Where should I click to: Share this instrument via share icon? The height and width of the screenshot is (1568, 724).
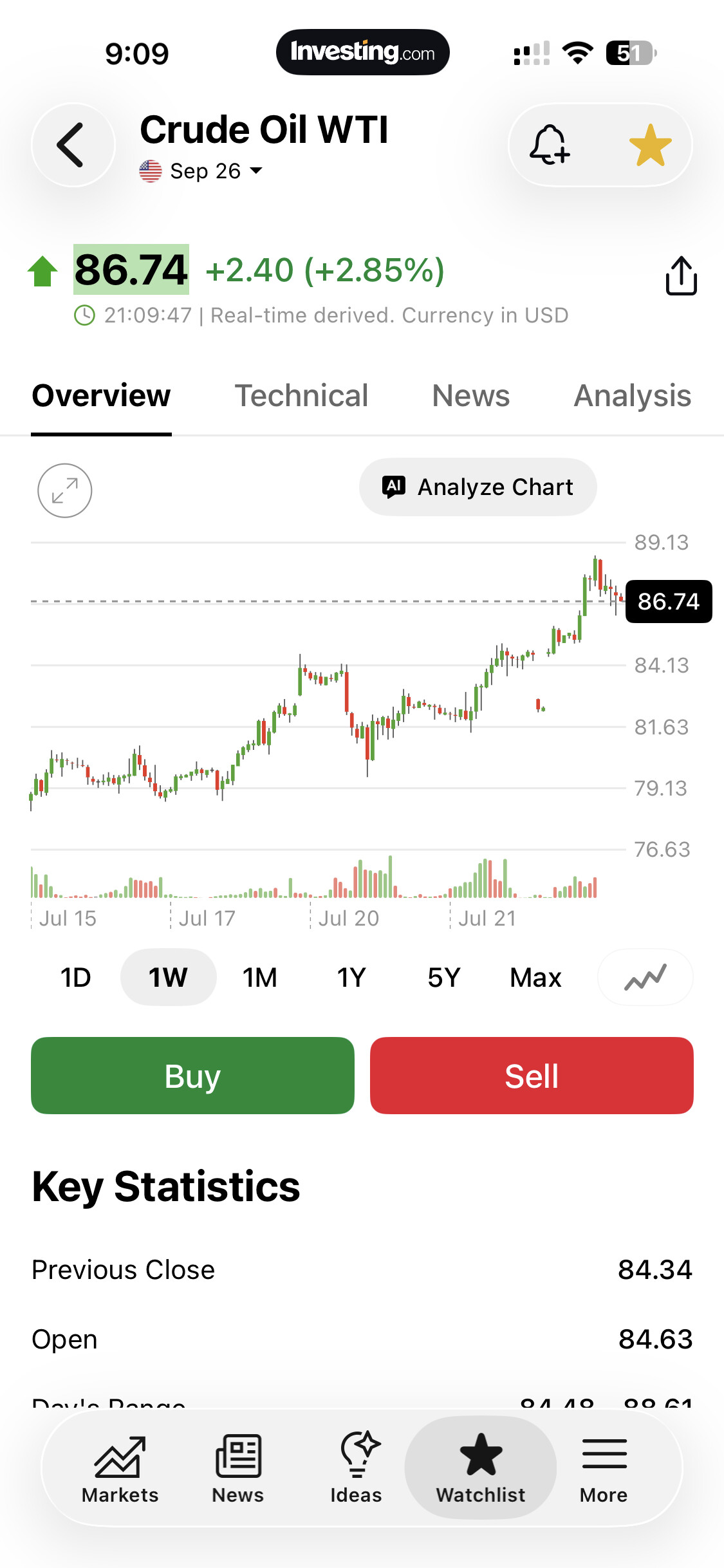point(681,276)
